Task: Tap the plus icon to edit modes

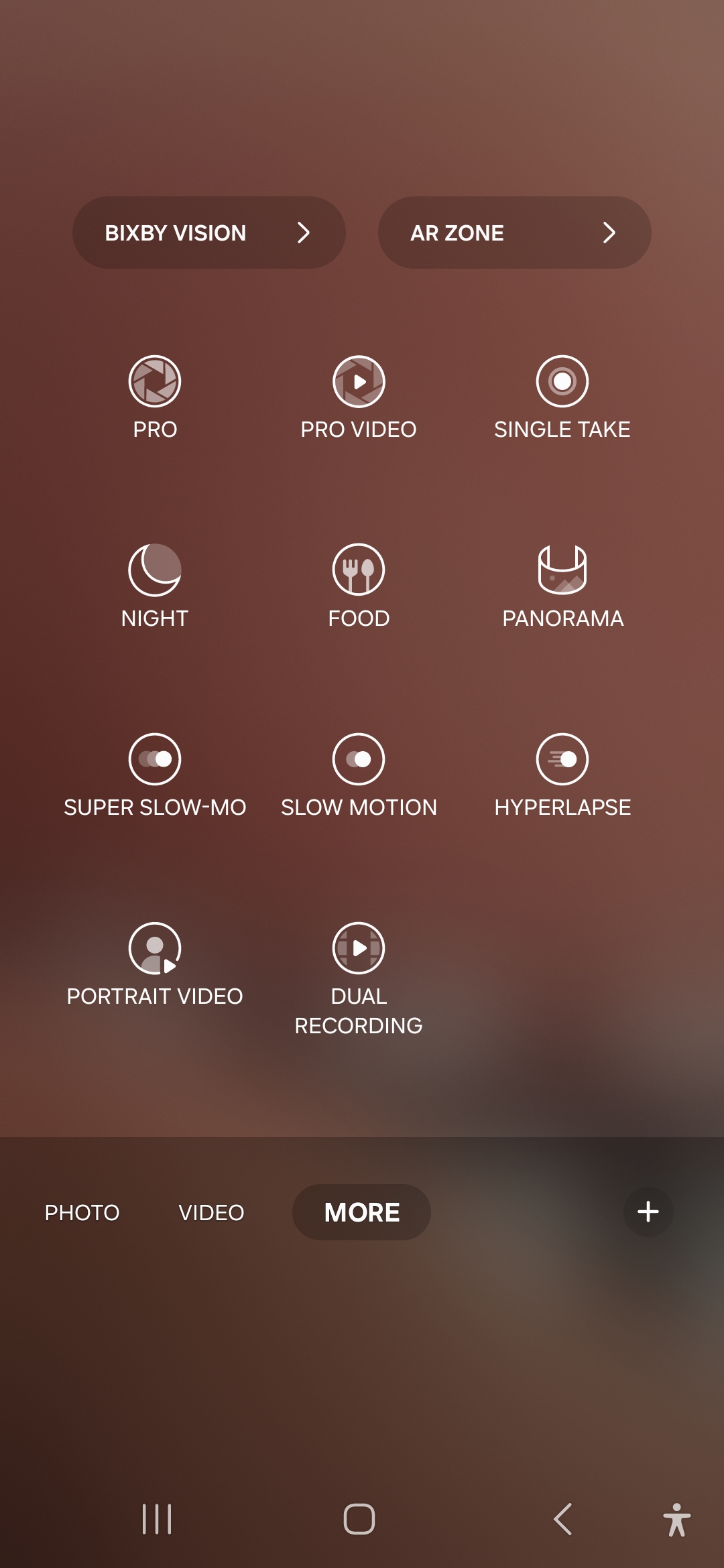Action: (x=648, y=1212)
